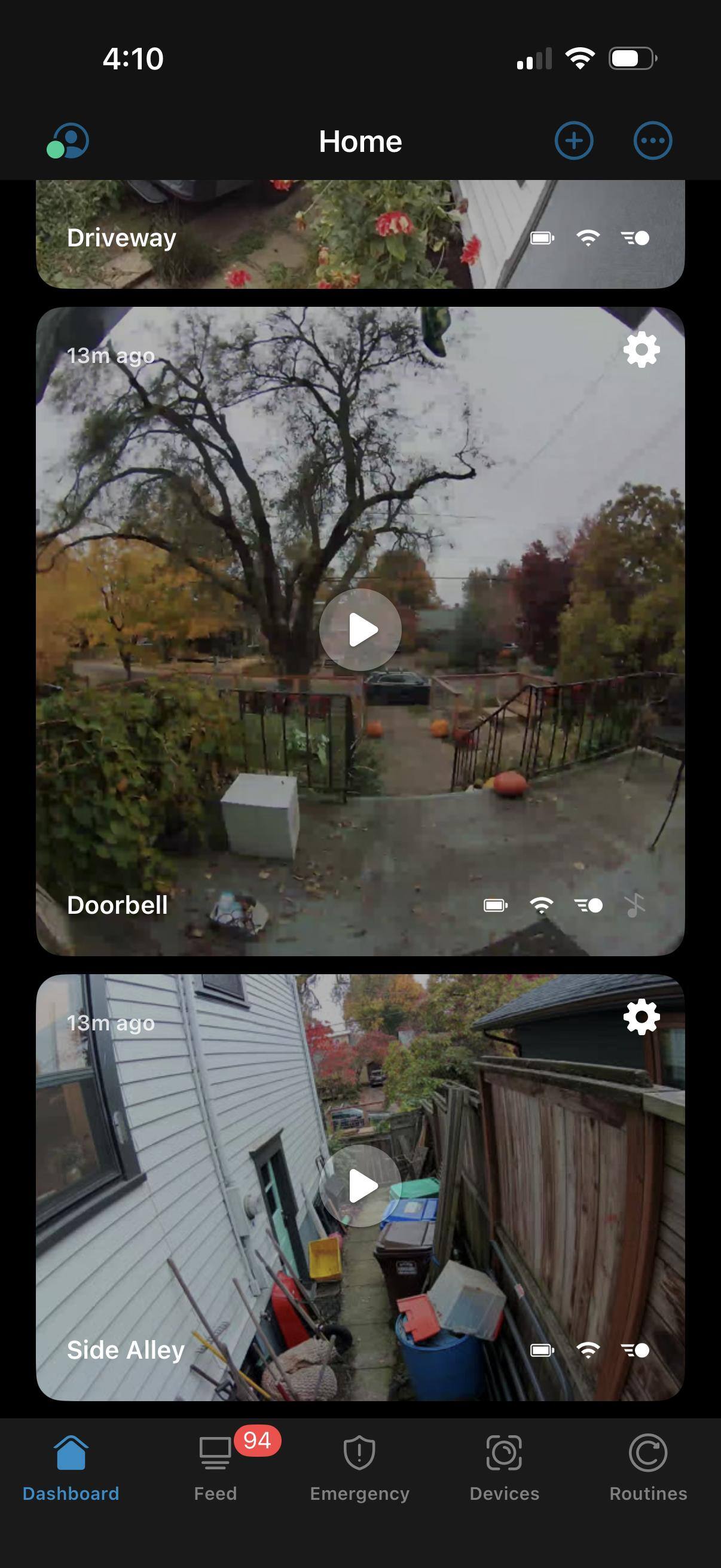Tap the Doorbell chime music note icon
This screenshot has width=721, height=1568.
click(634, 906)
